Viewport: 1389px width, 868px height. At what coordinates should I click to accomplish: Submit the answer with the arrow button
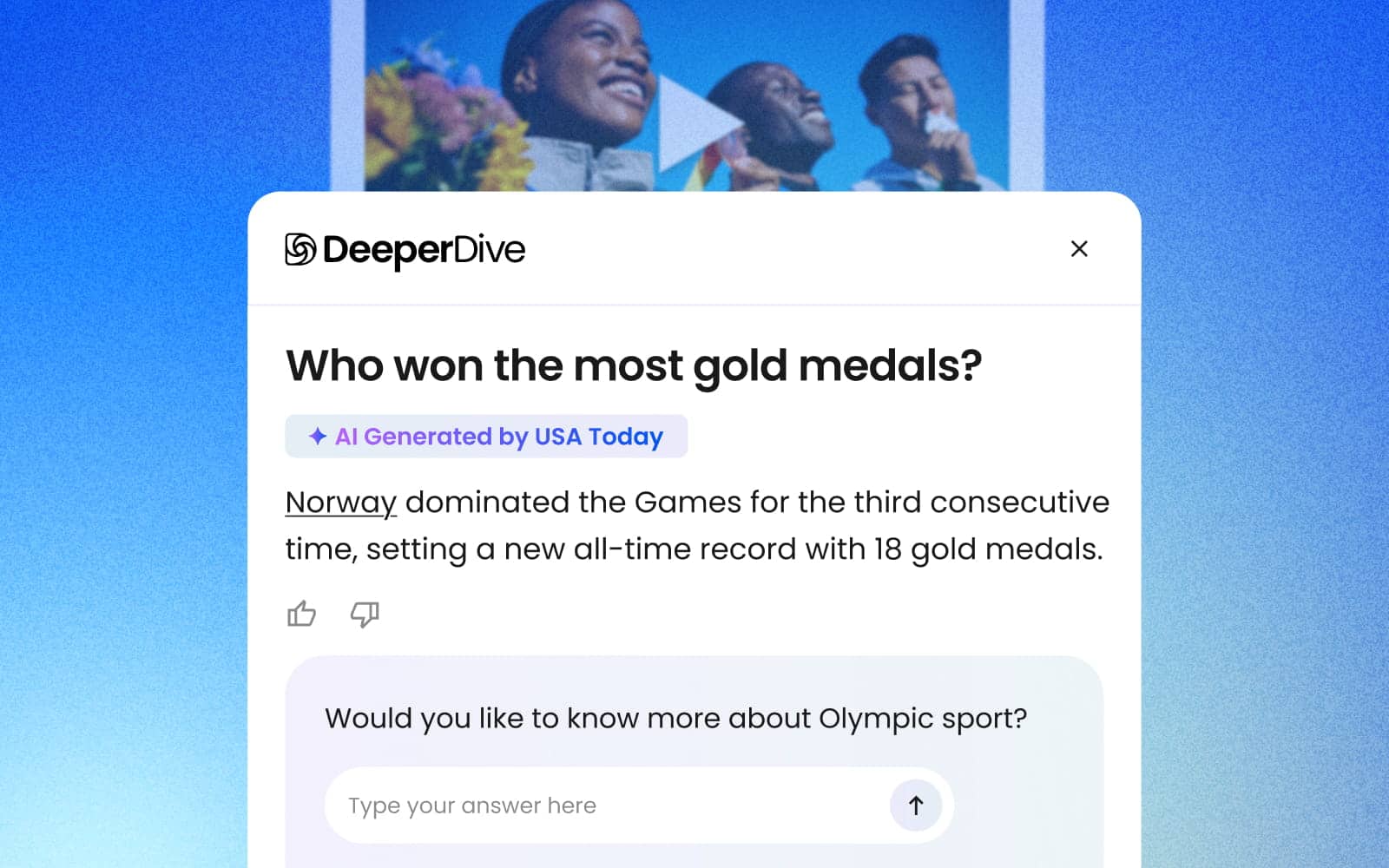click(915, 806)
